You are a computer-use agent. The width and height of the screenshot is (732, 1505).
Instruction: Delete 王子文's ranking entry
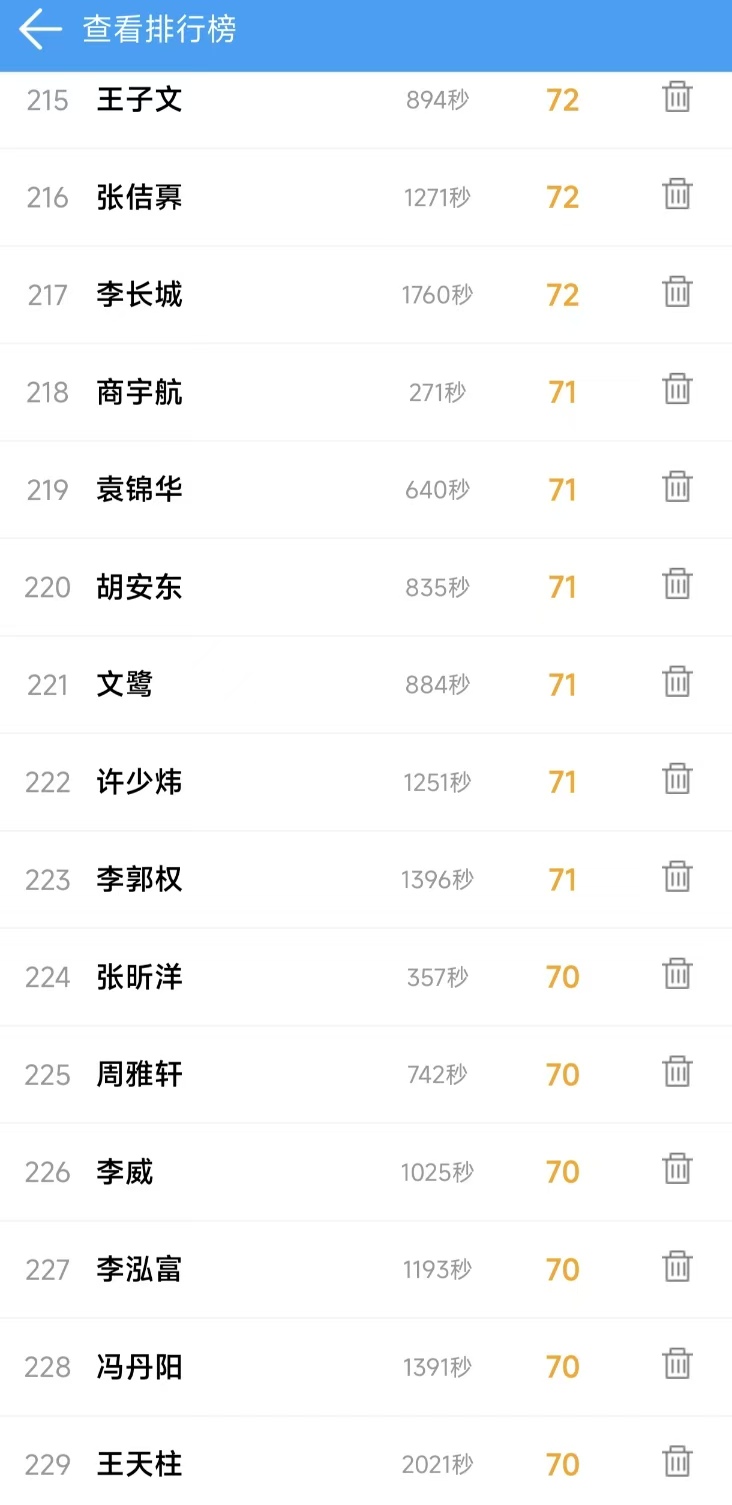tap(677, 97)
